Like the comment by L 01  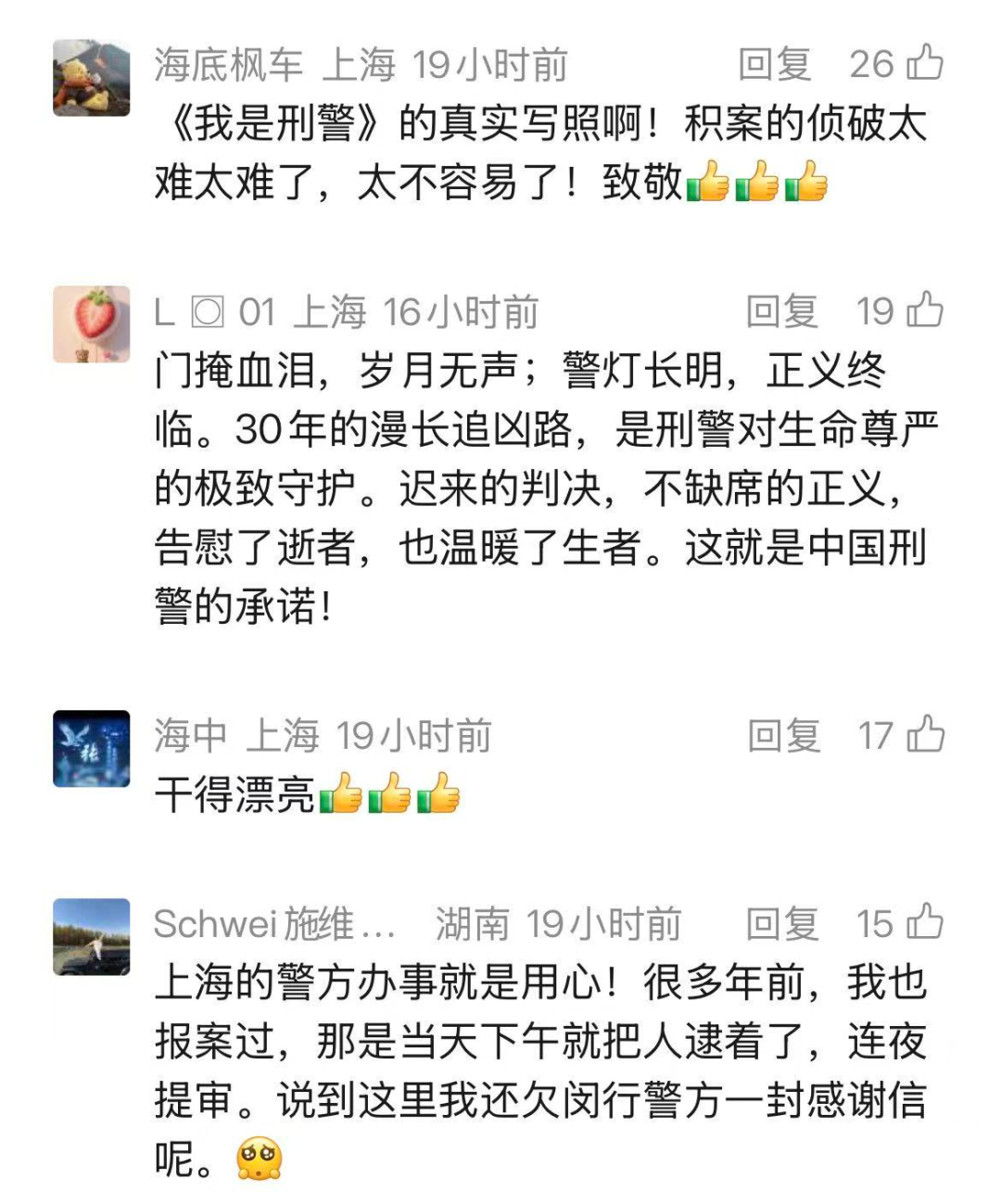[924, 311]
